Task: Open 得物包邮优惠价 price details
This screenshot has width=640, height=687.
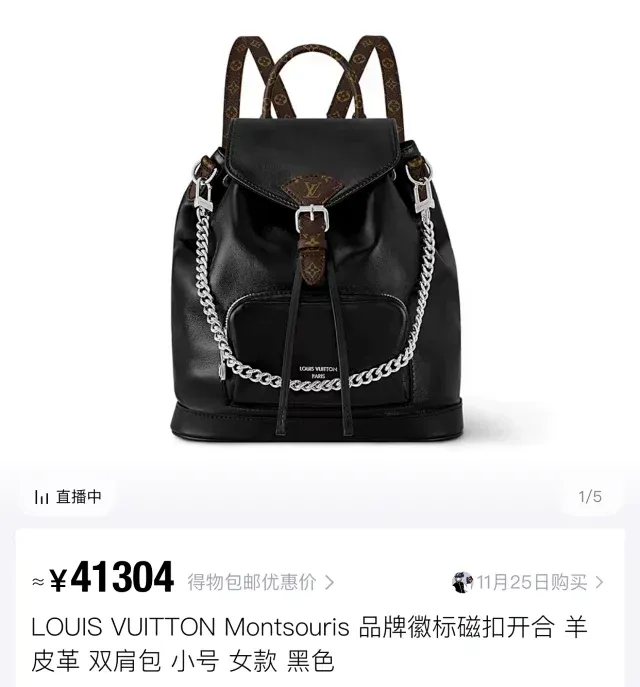Action: click(260, 581)
